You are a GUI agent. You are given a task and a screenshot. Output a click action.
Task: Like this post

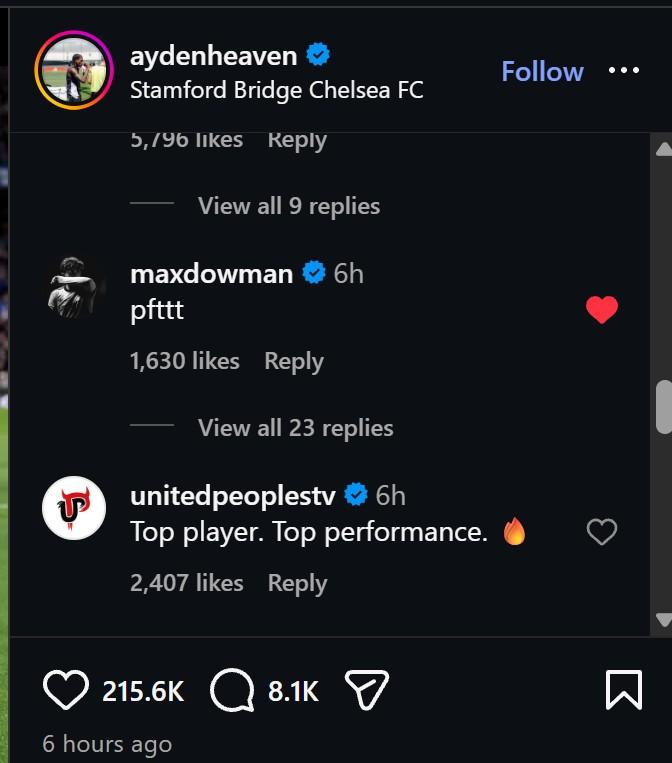[65, 690]
